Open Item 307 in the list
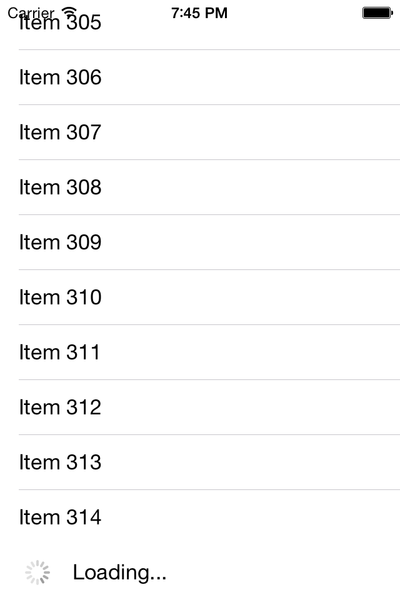The image size is (400, 600). [200, 132]
